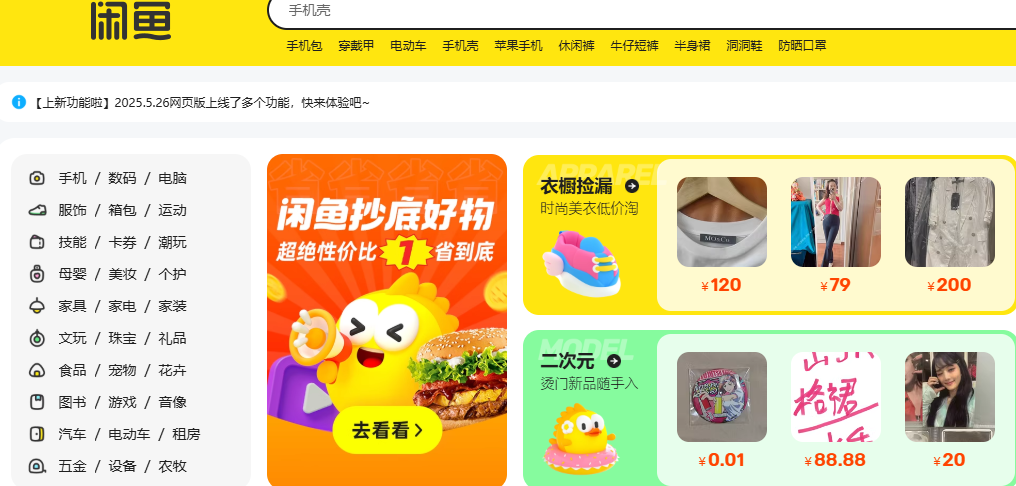View the ¥200 coat item
Screen dimensions: 1016x486
(x=949, y=223)
